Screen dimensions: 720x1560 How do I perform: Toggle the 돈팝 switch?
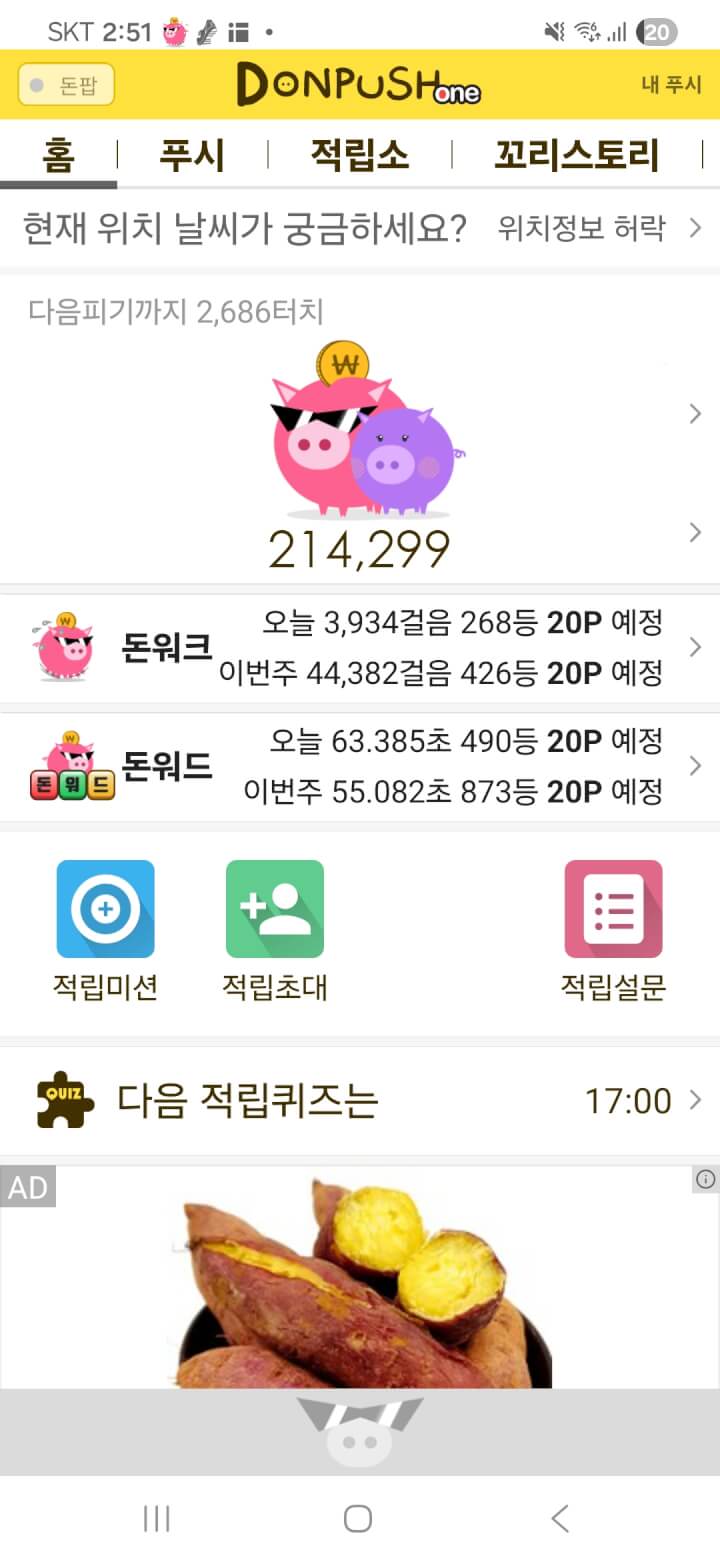66,85
